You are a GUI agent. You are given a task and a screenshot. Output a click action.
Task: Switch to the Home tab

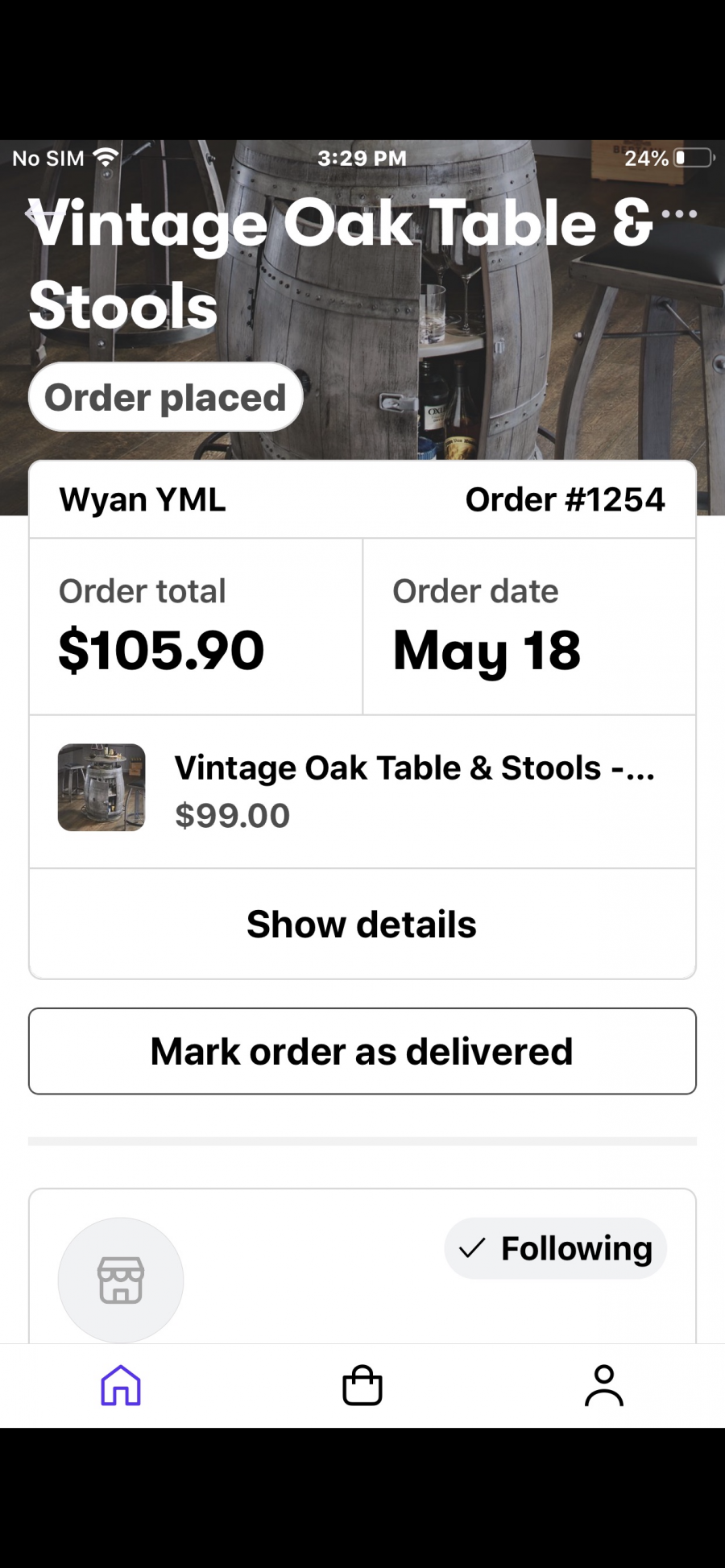pos(121,1385)
